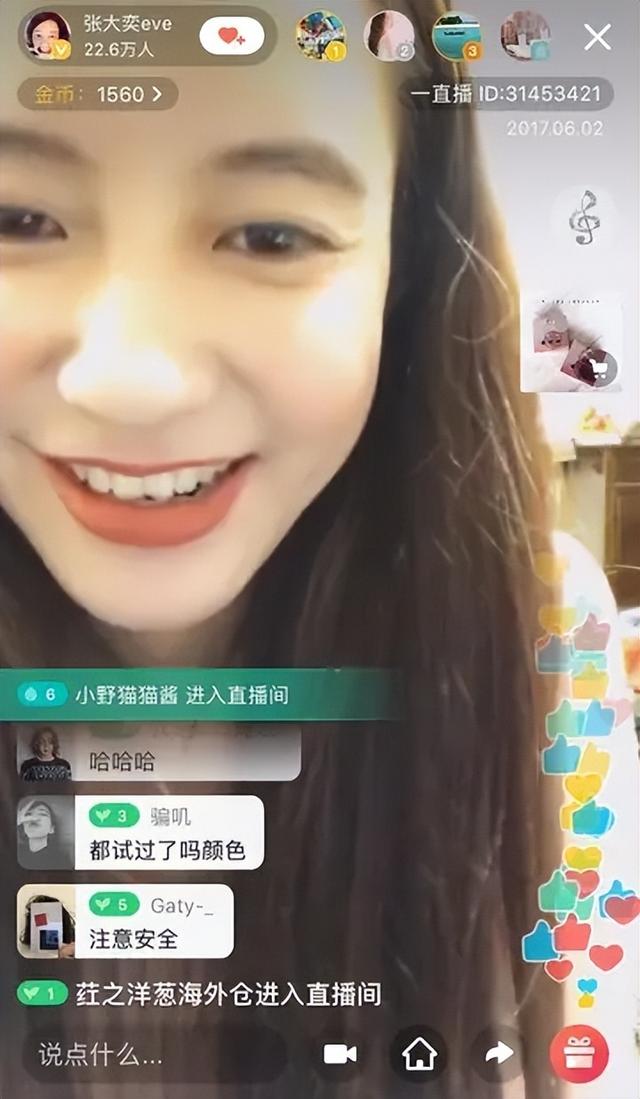Screen dimensions: 640x1099
Task: Share this live stream
Action: coord(499,1053)
